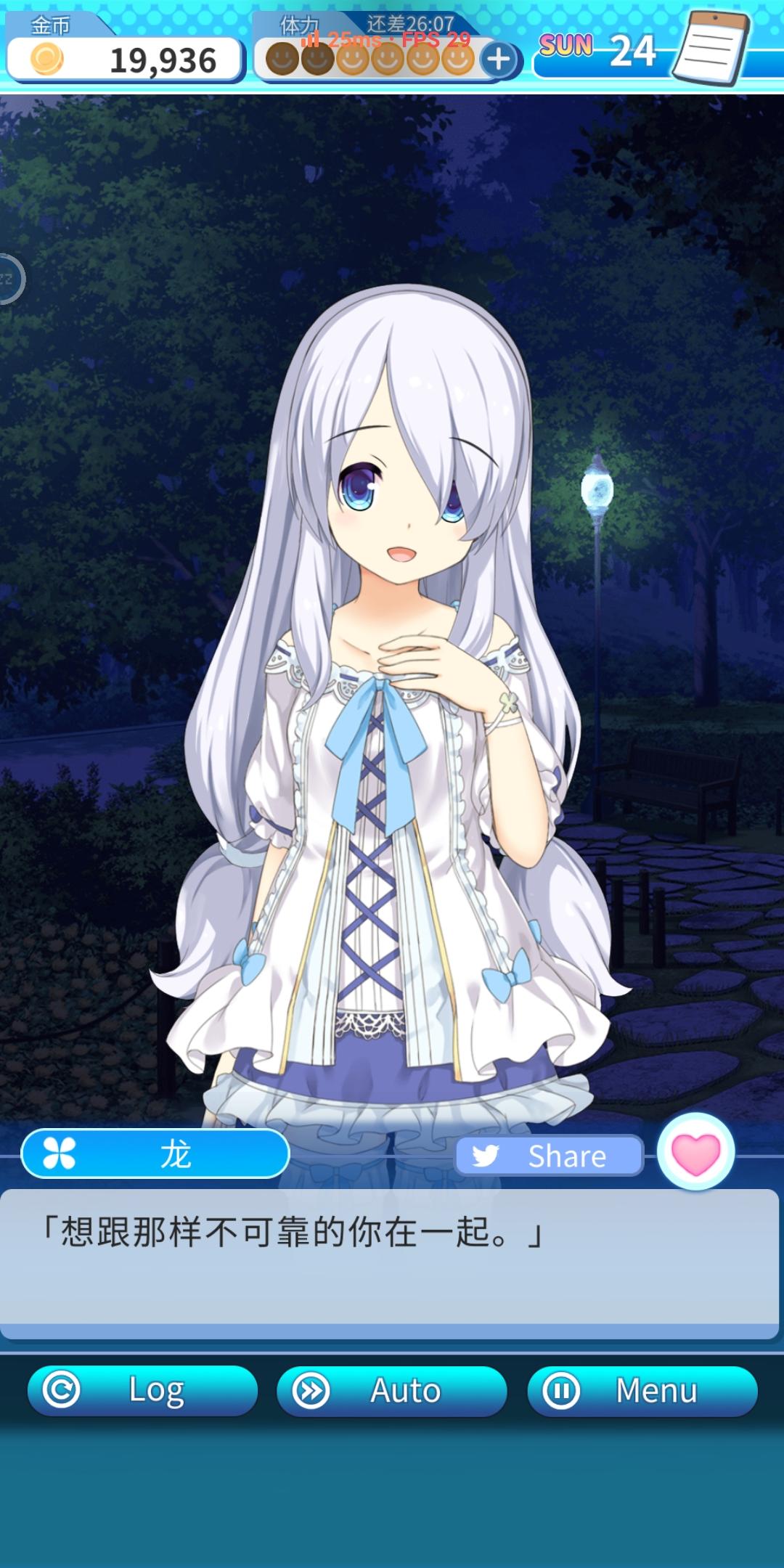Open the pause Menu
Screen dimensions: 784x1568
pyautogui.click(x=642, y=1390)
